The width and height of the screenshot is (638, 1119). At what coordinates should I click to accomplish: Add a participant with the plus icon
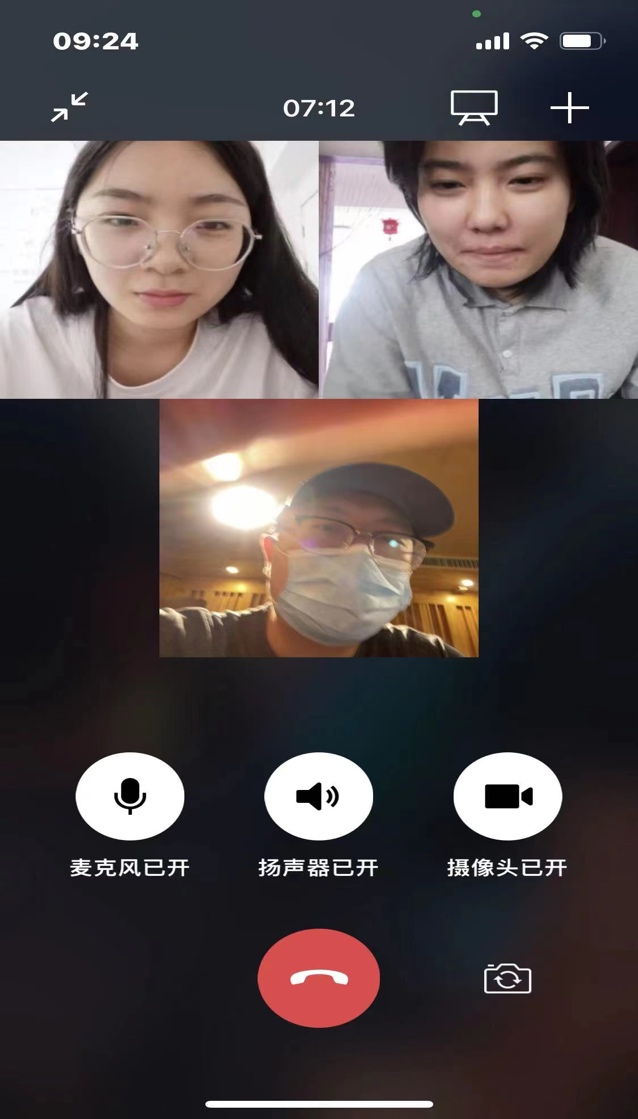pyautogui.click(x=570, y=107)
